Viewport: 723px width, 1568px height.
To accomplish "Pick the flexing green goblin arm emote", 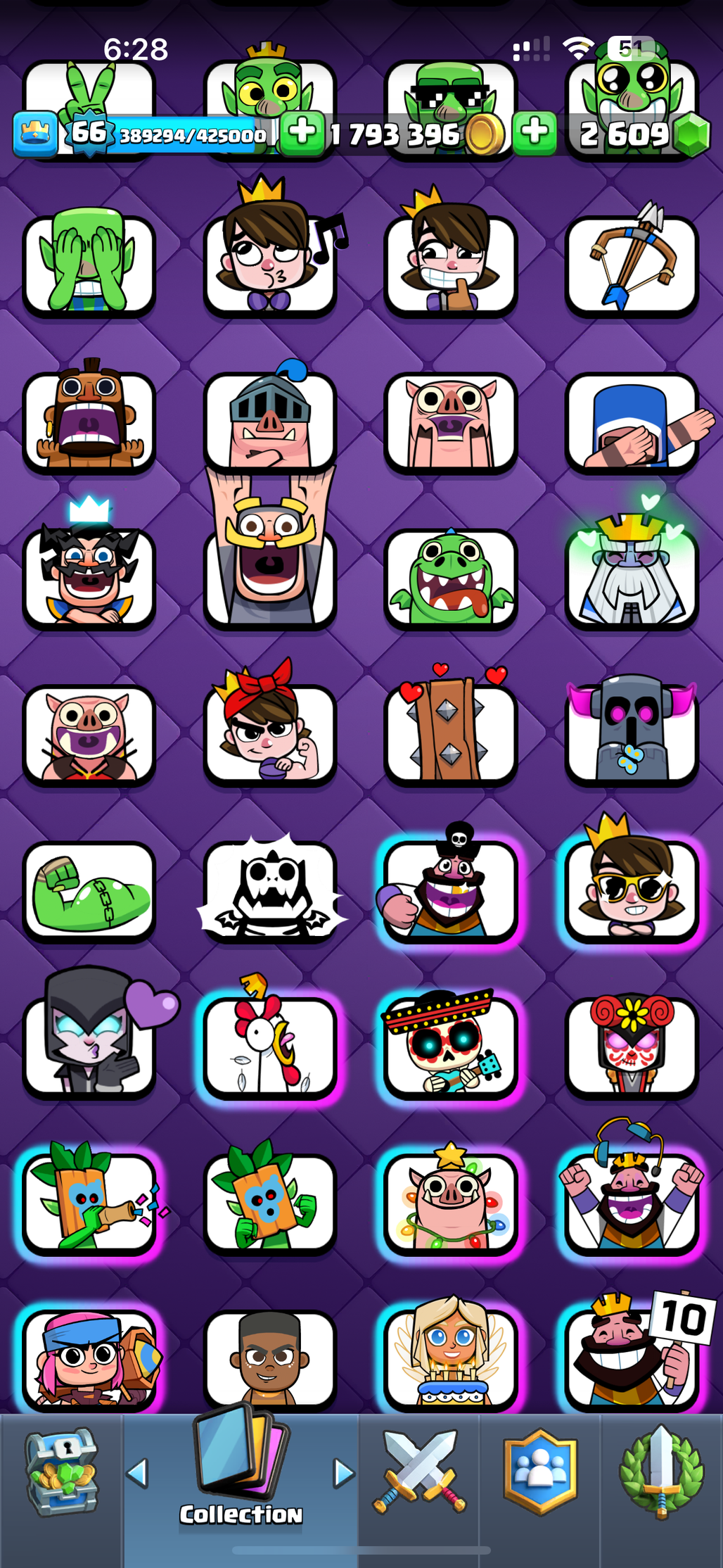I will point(89,891).
